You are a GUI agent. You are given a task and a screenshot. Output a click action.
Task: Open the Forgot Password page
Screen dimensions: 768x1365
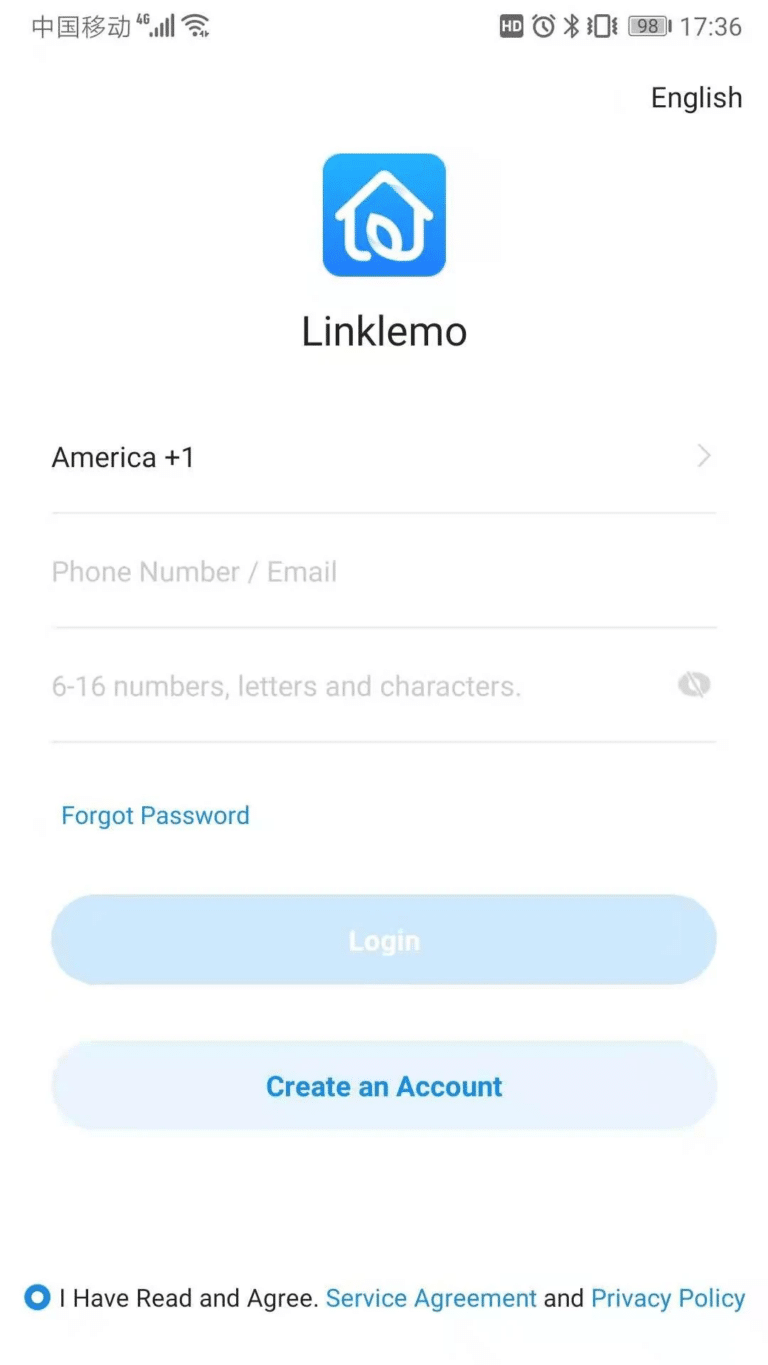155,814
